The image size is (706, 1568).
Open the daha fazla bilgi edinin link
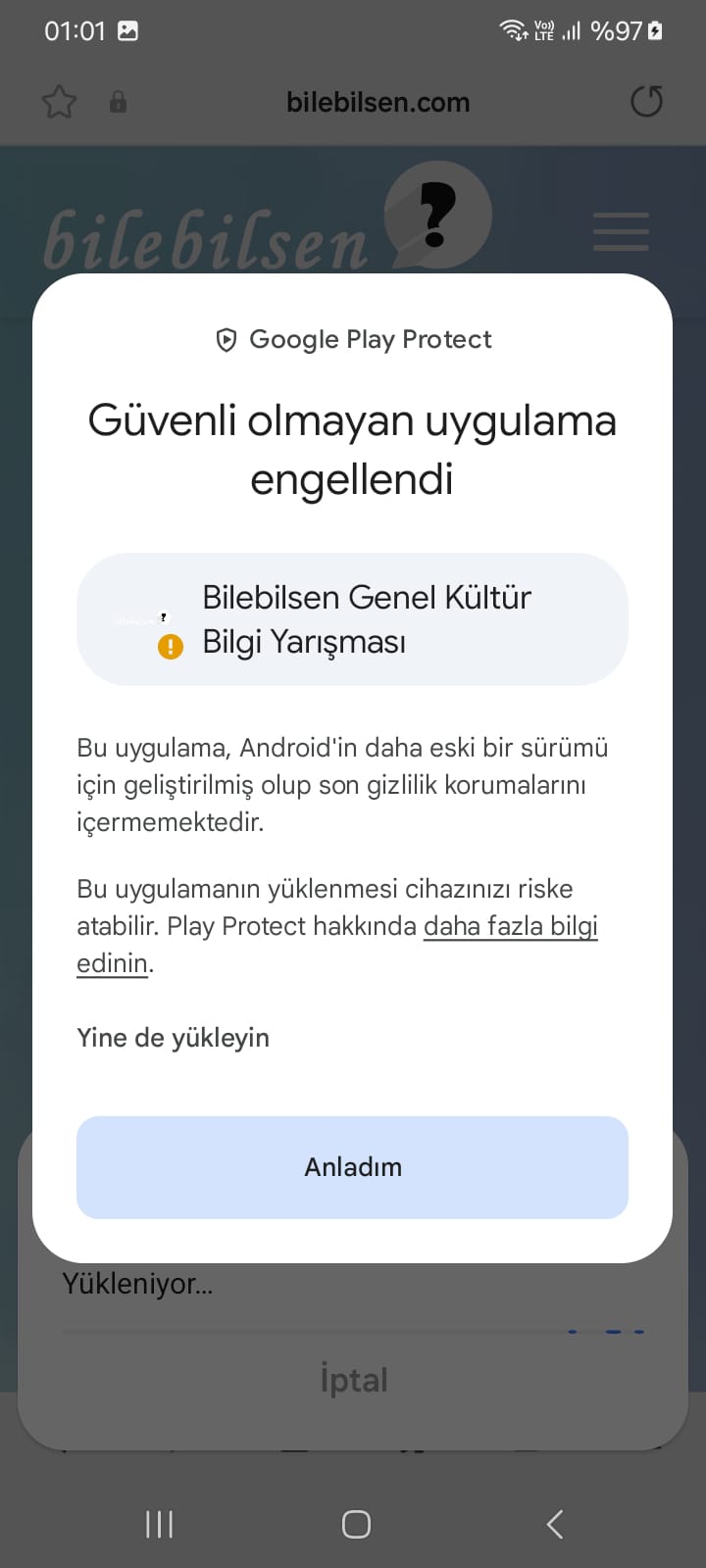tap(510, 926)
